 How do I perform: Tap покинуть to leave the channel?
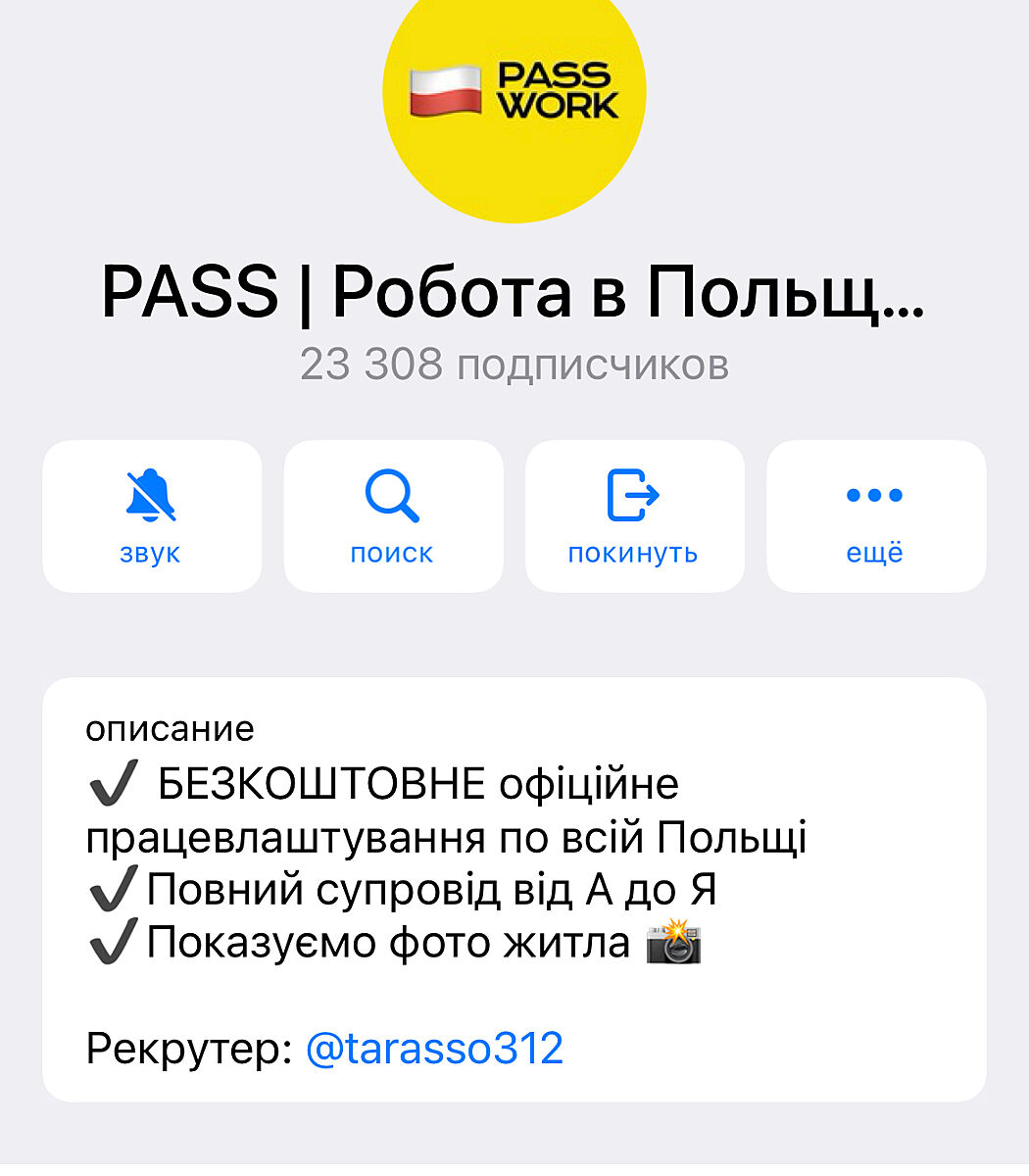pos(634,516)
